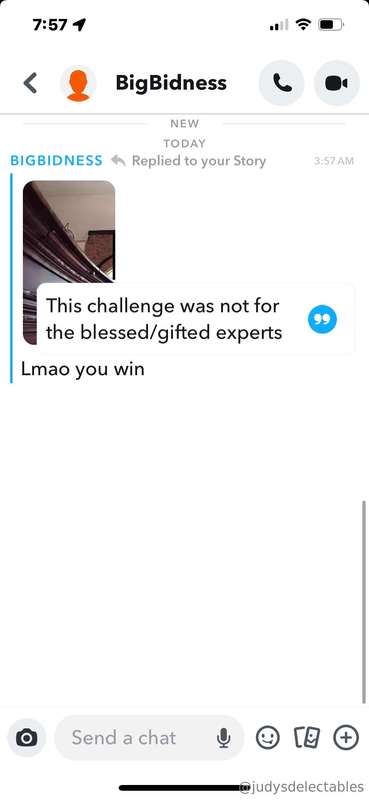This screenshot has width=369, height=800.
Task: Open the plus attachments menu
Action: 346,738
